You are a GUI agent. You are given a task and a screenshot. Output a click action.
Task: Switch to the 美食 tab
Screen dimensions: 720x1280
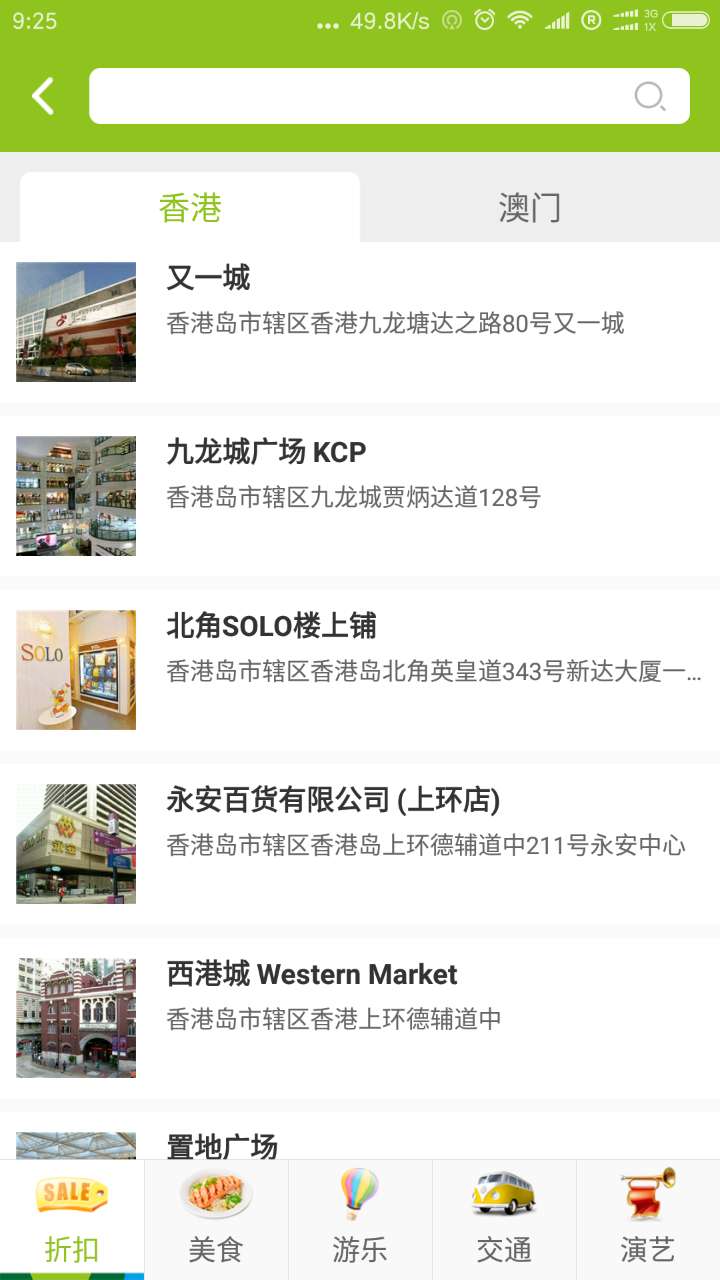coord(216,1220)
